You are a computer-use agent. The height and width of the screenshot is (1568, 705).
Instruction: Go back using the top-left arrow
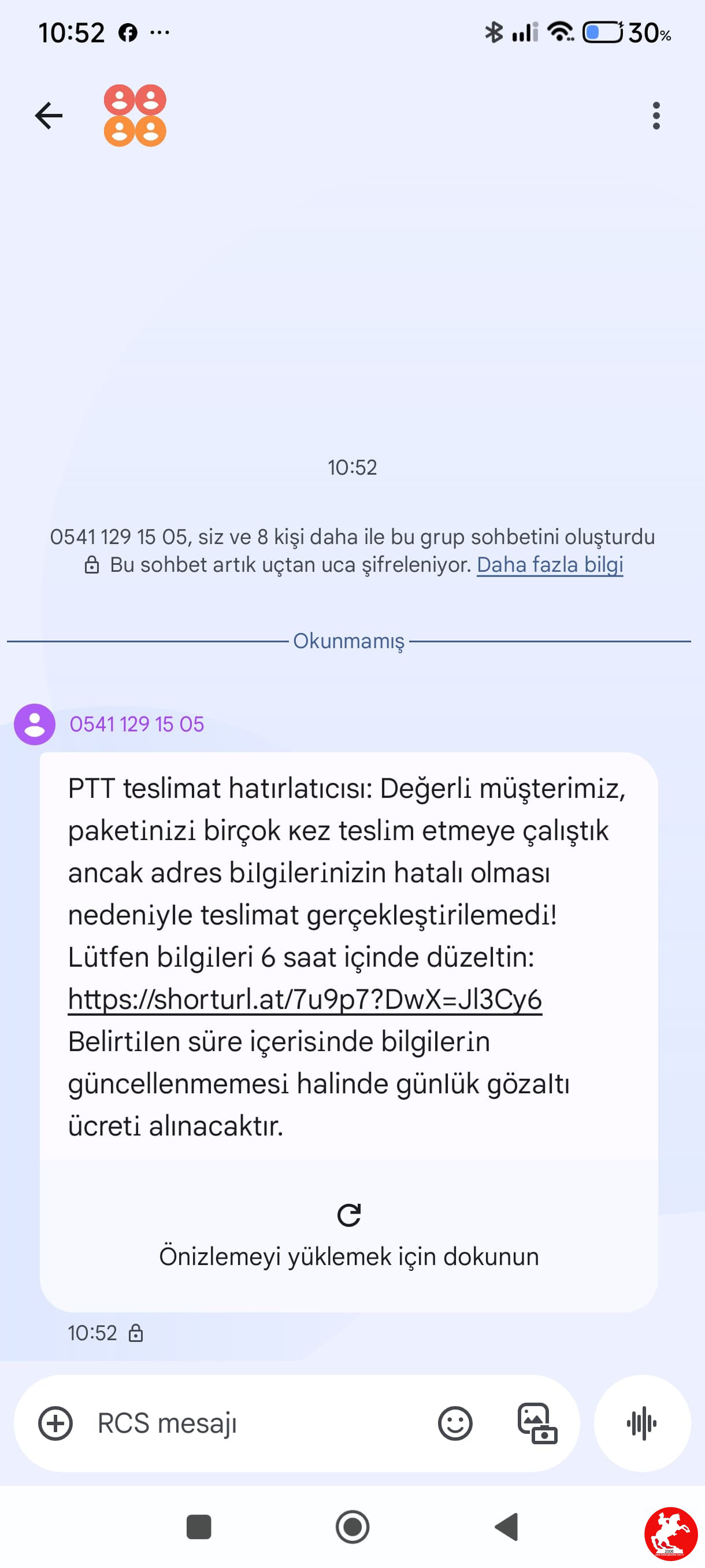pos(49,116)
